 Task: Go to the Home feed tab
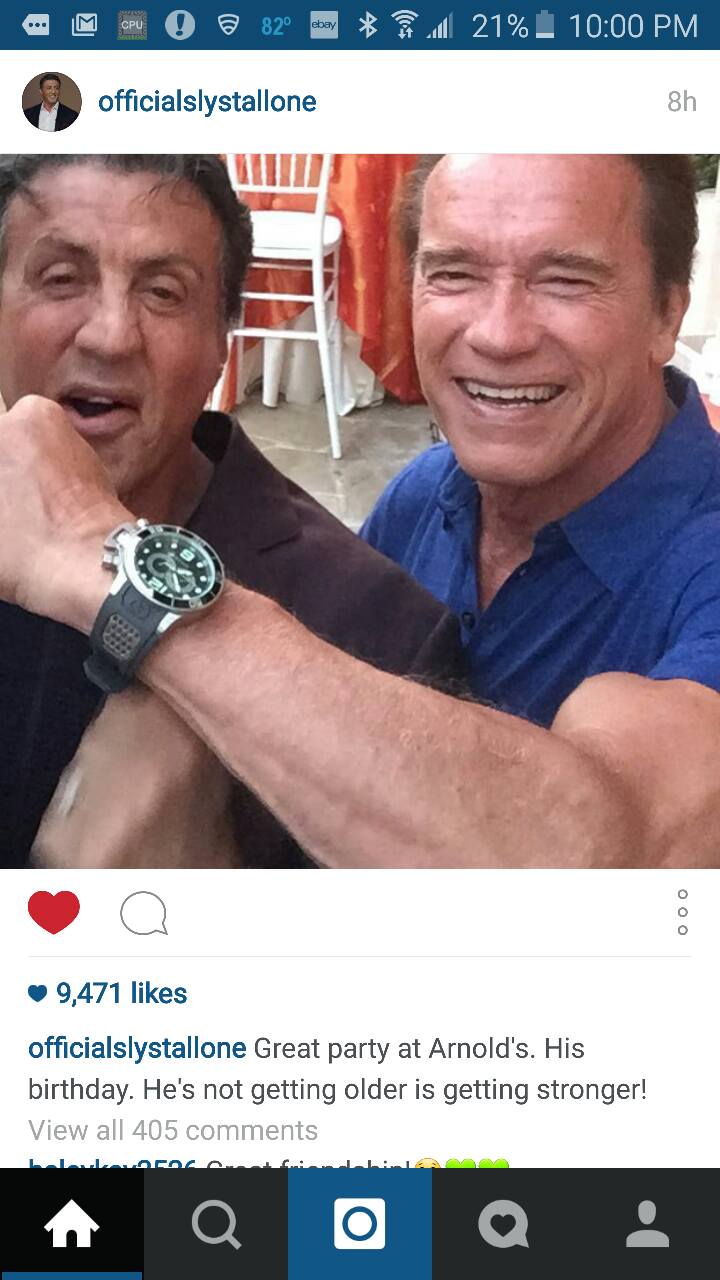72,1224
